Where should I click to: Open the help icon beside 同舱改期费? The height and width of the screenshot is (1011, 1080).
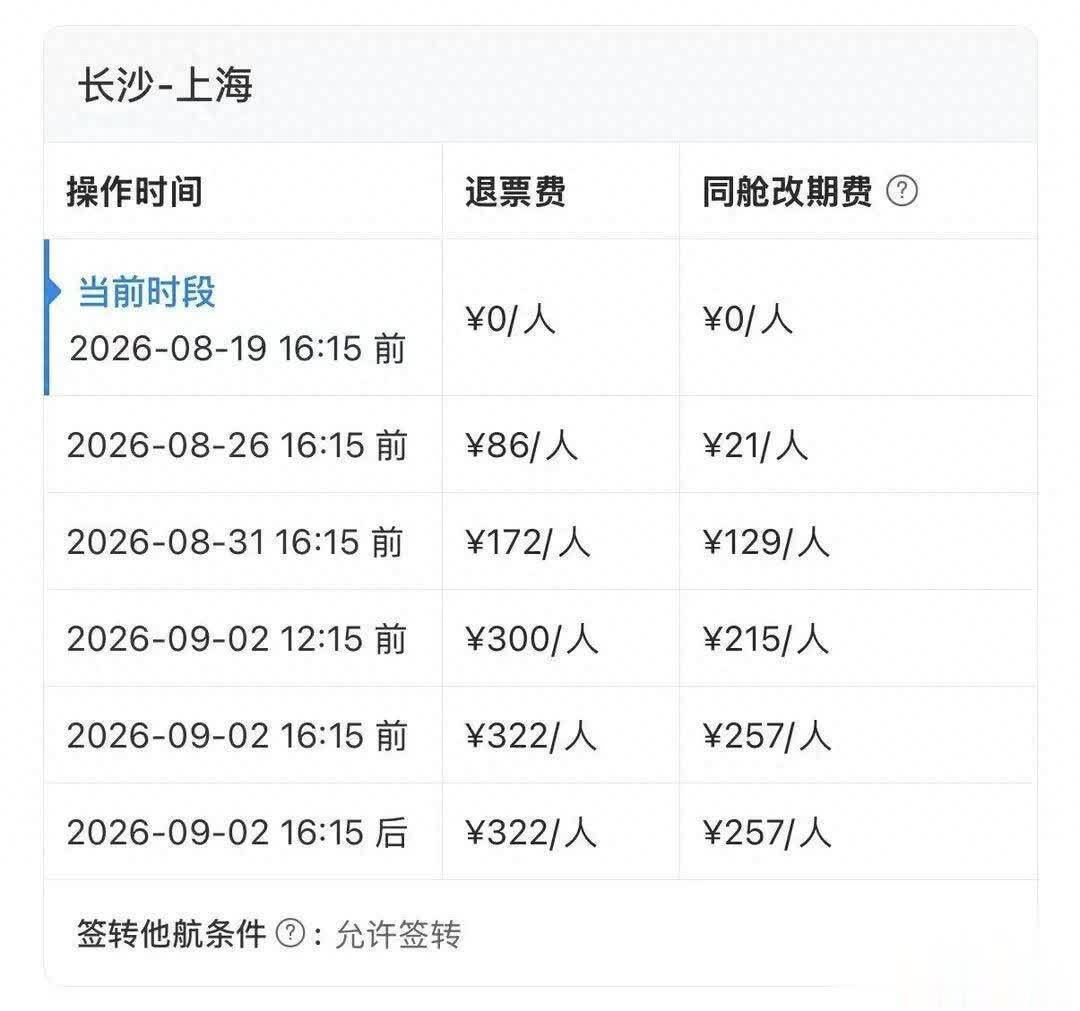(902, 191)
